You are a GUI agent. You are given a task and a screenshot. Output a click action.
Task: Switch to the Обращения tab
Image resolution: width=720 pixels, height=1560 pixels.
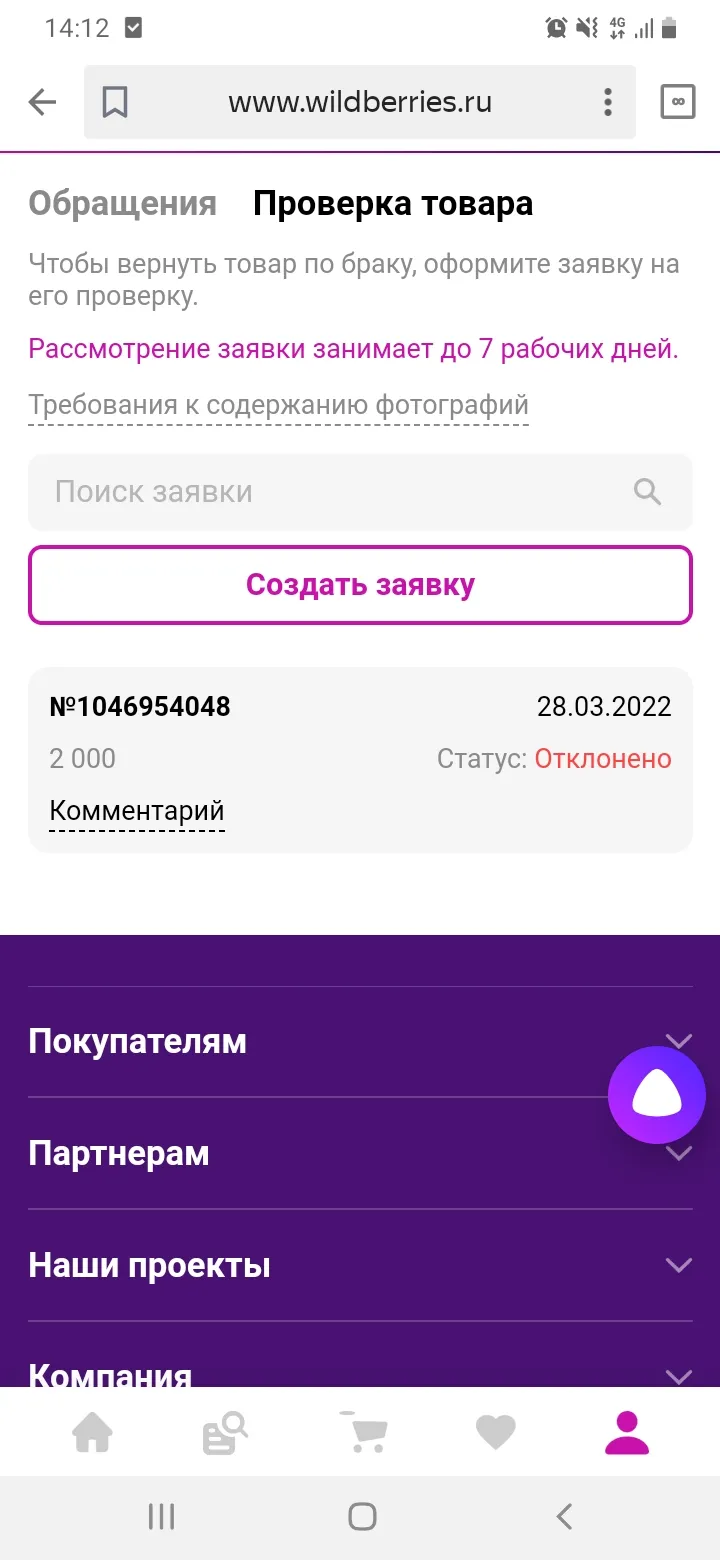(122, 204)
